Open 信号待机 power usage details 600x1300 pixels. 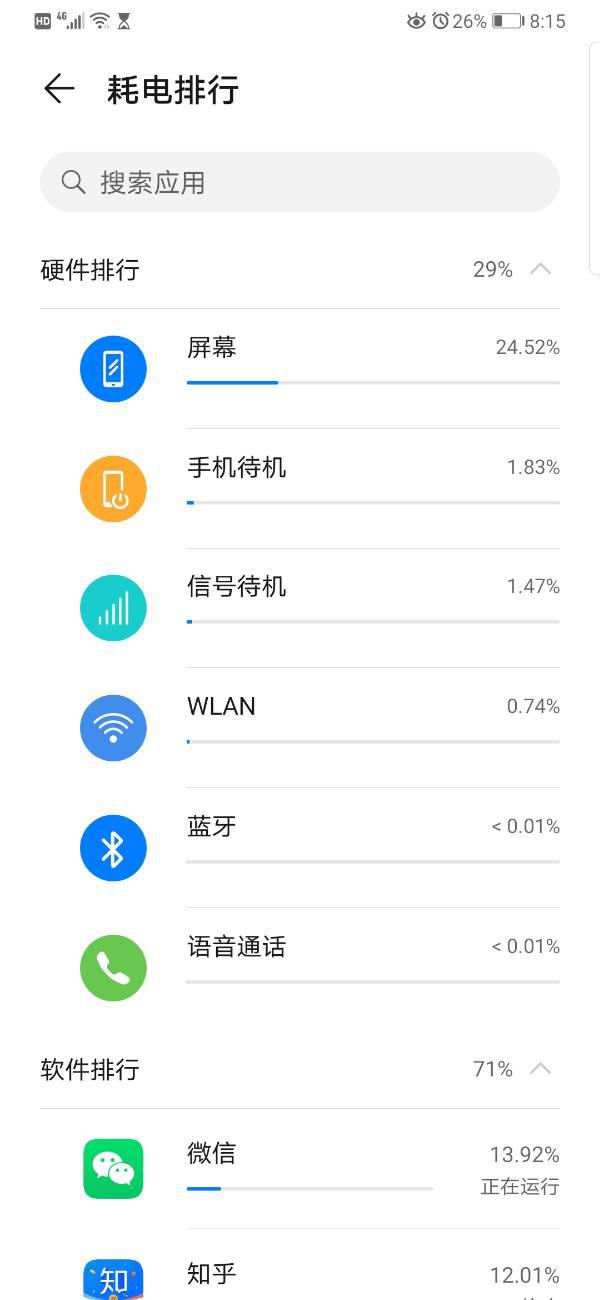point(300,608)
